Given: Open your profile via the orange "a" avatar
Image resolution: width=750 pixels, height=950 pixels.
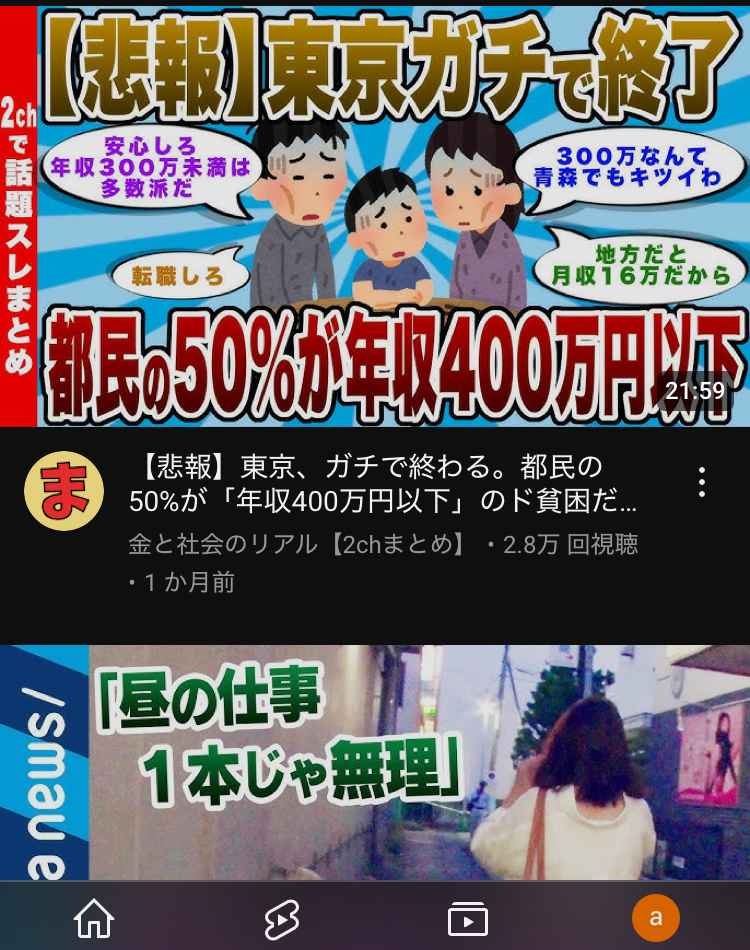Looking at the screenshot, I should (656, 917).
